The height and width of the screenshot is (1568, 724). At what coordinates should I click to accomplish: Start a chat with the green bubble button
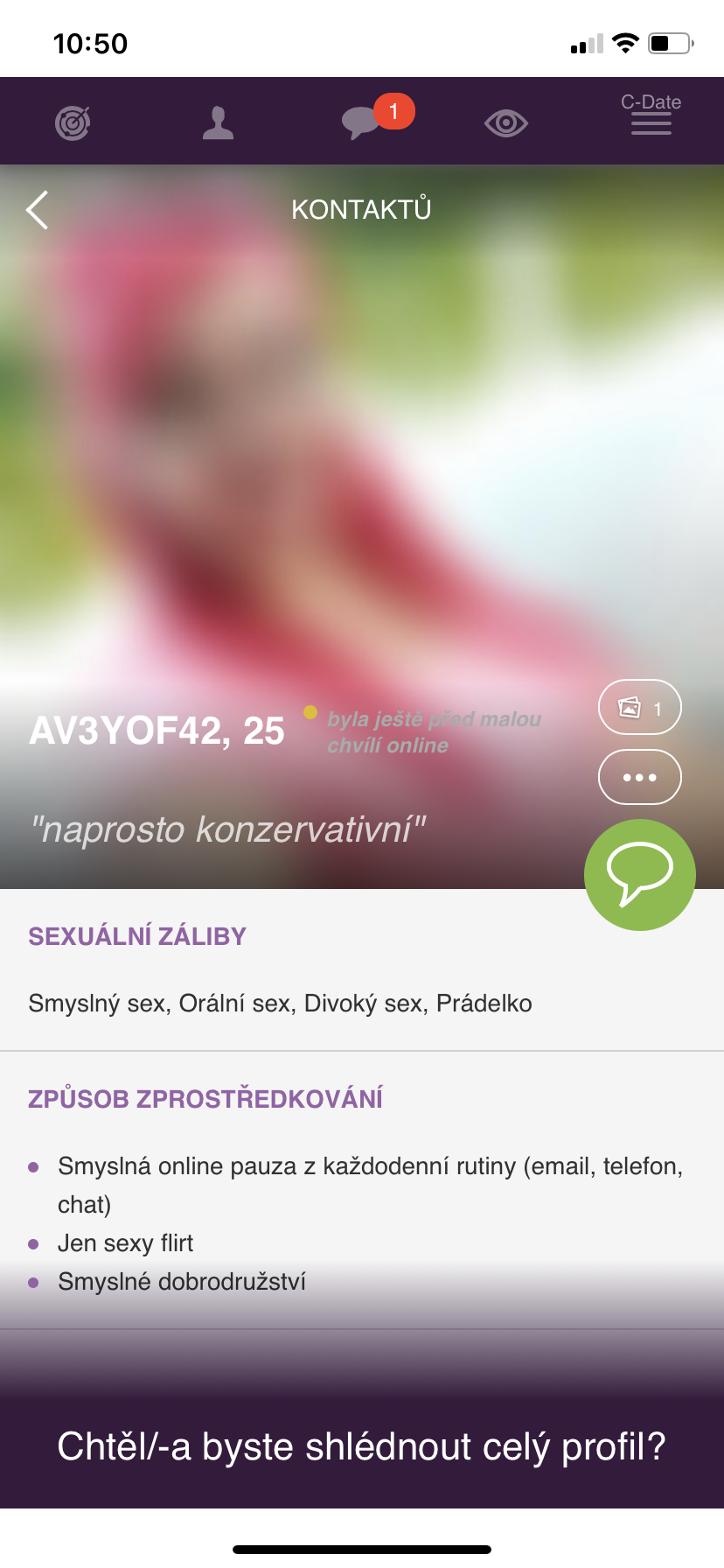click(x=639, y=875)
